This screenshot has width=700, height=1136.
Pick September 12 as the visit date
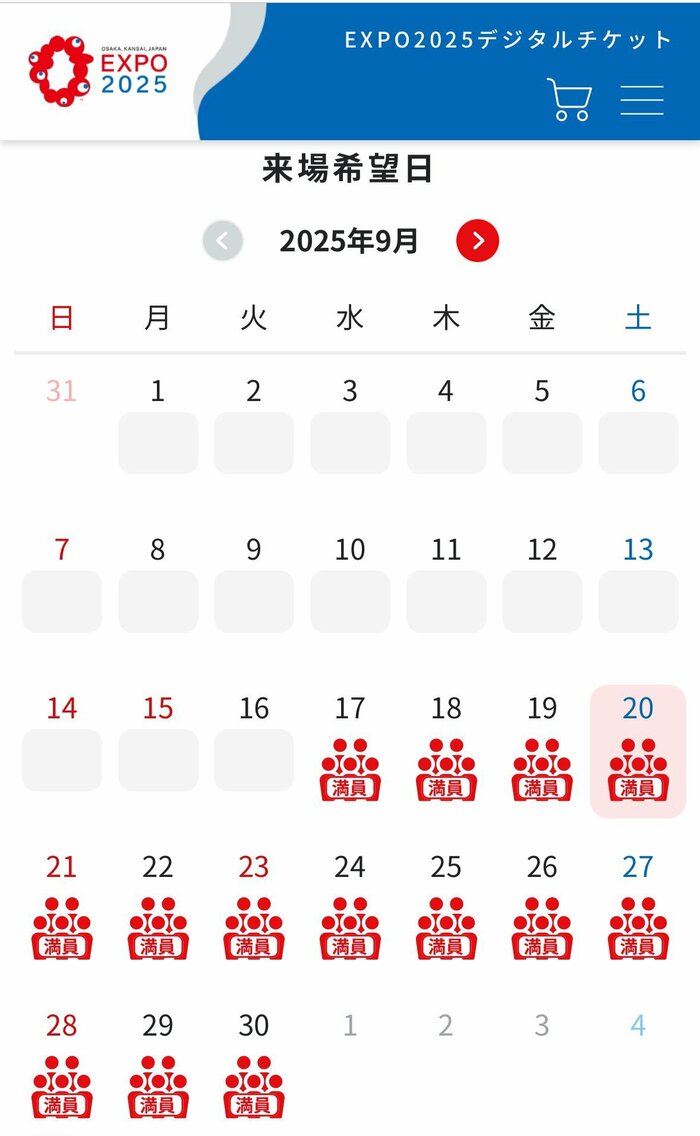click(542, 584)
